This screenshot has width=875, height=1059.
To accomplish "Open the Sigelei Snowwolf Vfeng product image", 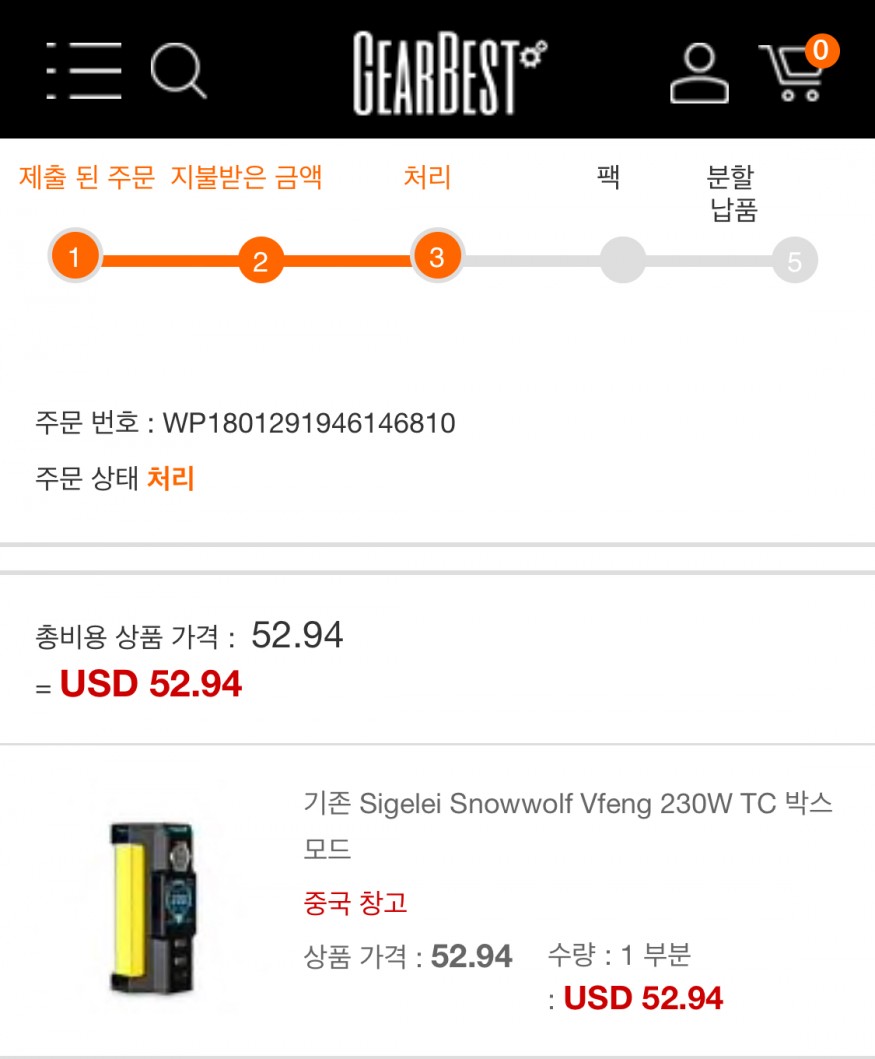I will (x=163, y=905).
